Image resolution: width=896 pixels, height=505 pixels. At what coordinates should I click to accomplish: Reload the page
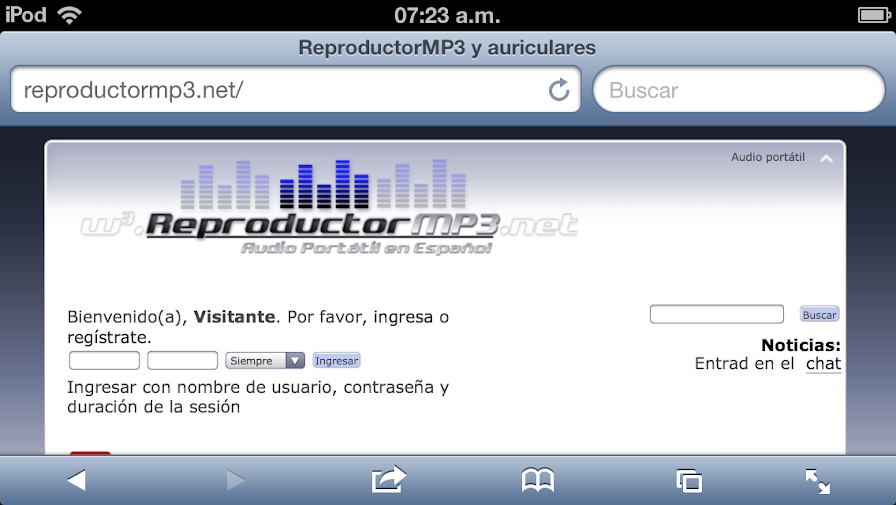[560, 90]
